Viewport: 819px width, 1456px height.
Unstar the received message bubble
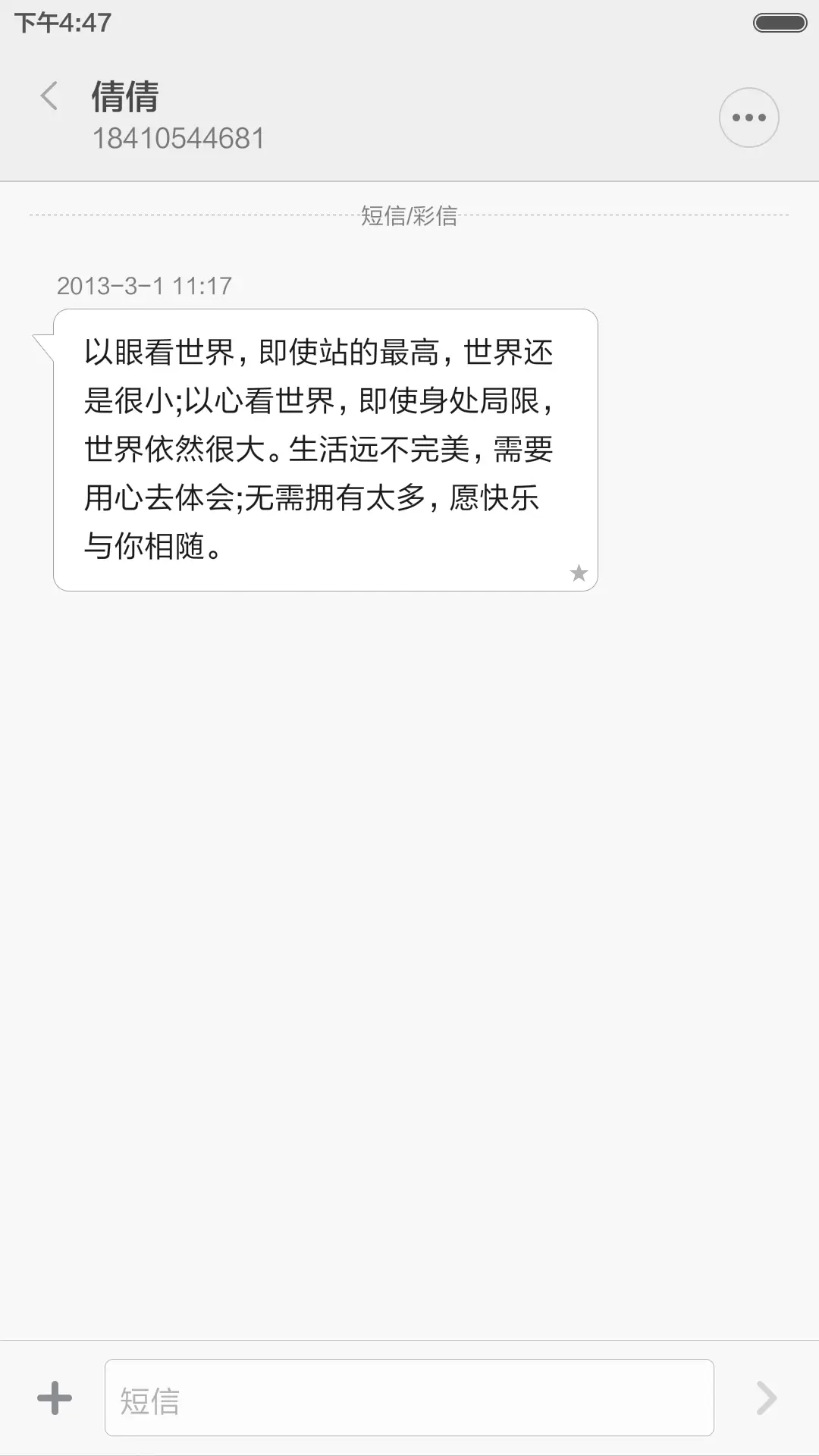[x=579, y=574]
